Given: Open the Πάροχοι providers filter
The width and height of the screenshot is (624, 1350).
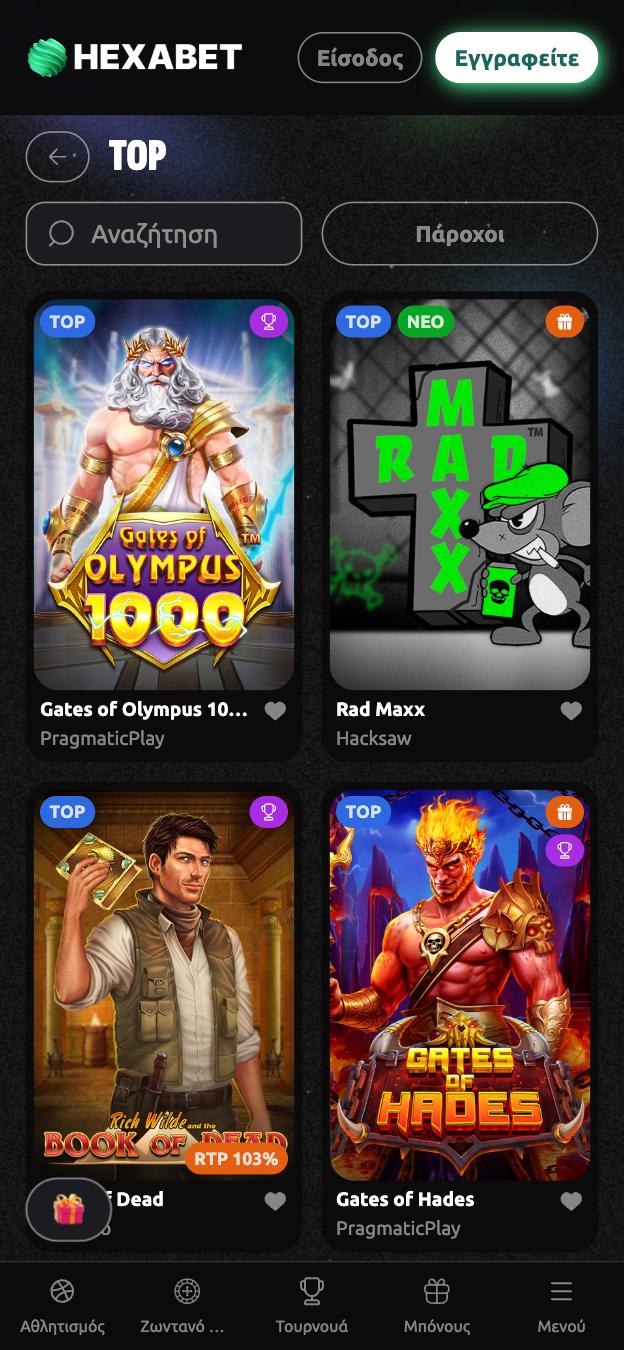Looking at the screenshot, I should pos(459,234).
